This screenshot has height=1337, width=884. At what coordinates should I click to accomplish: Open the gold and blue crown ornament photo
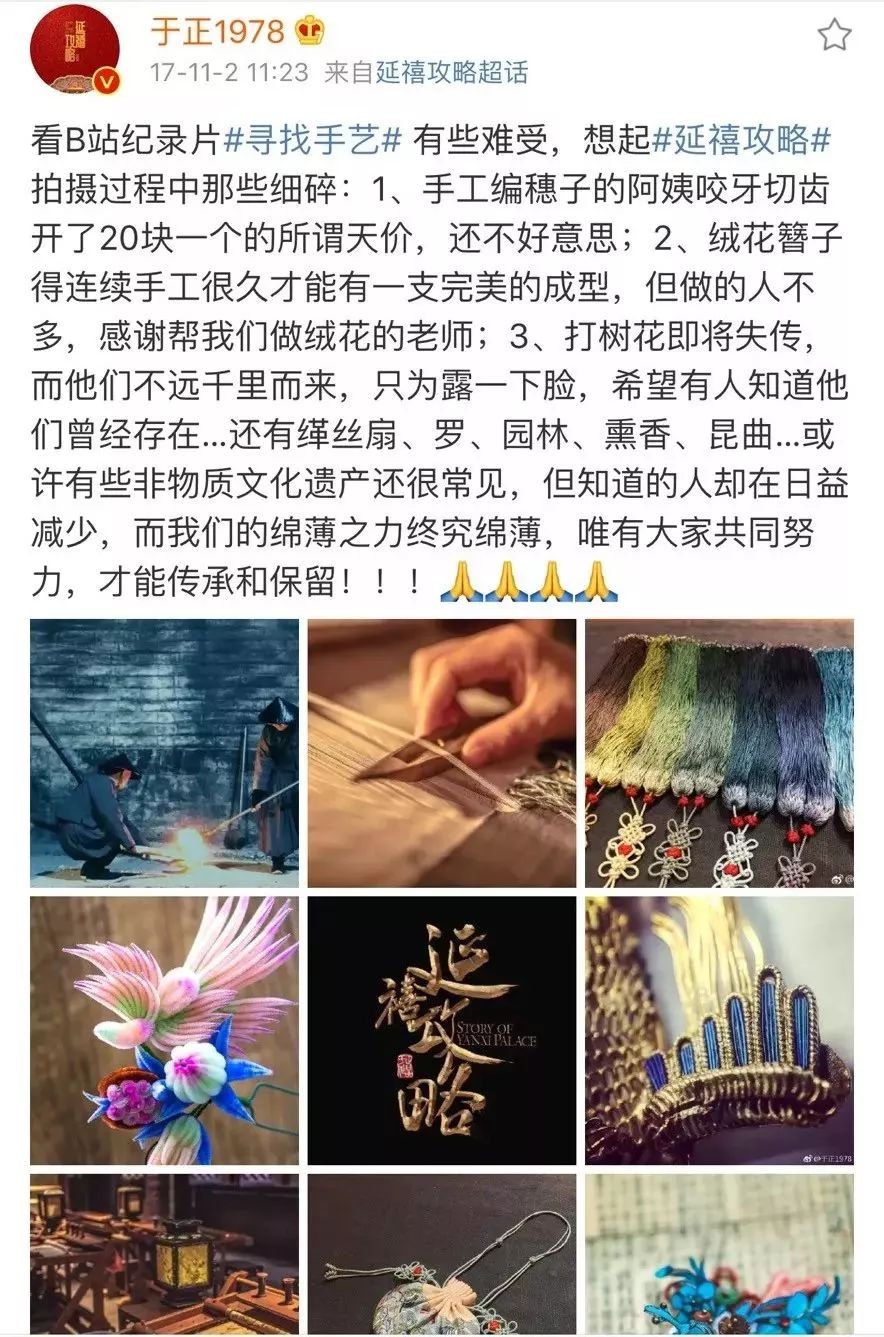click(719, 1030)
